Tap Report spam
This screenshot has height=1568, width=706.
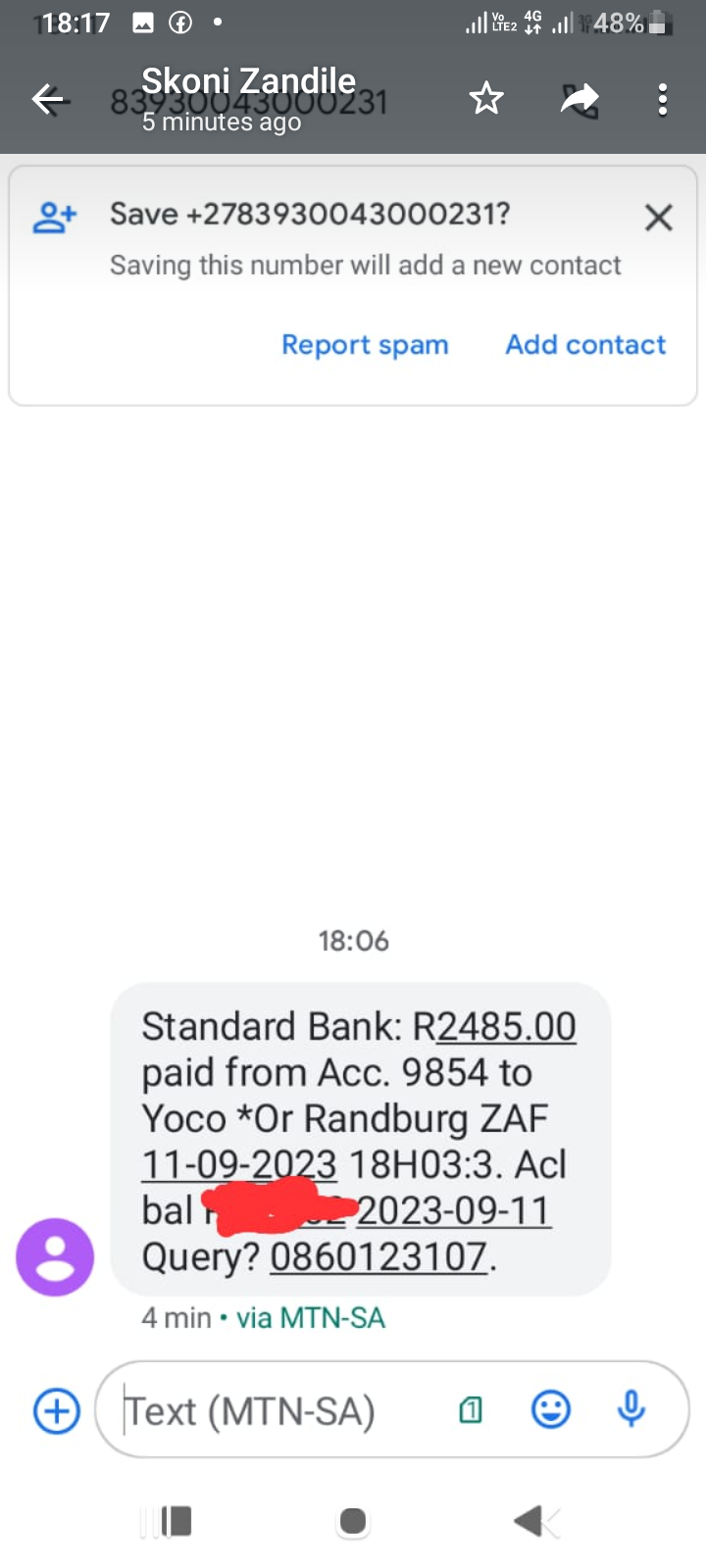(x=365, y=345)
